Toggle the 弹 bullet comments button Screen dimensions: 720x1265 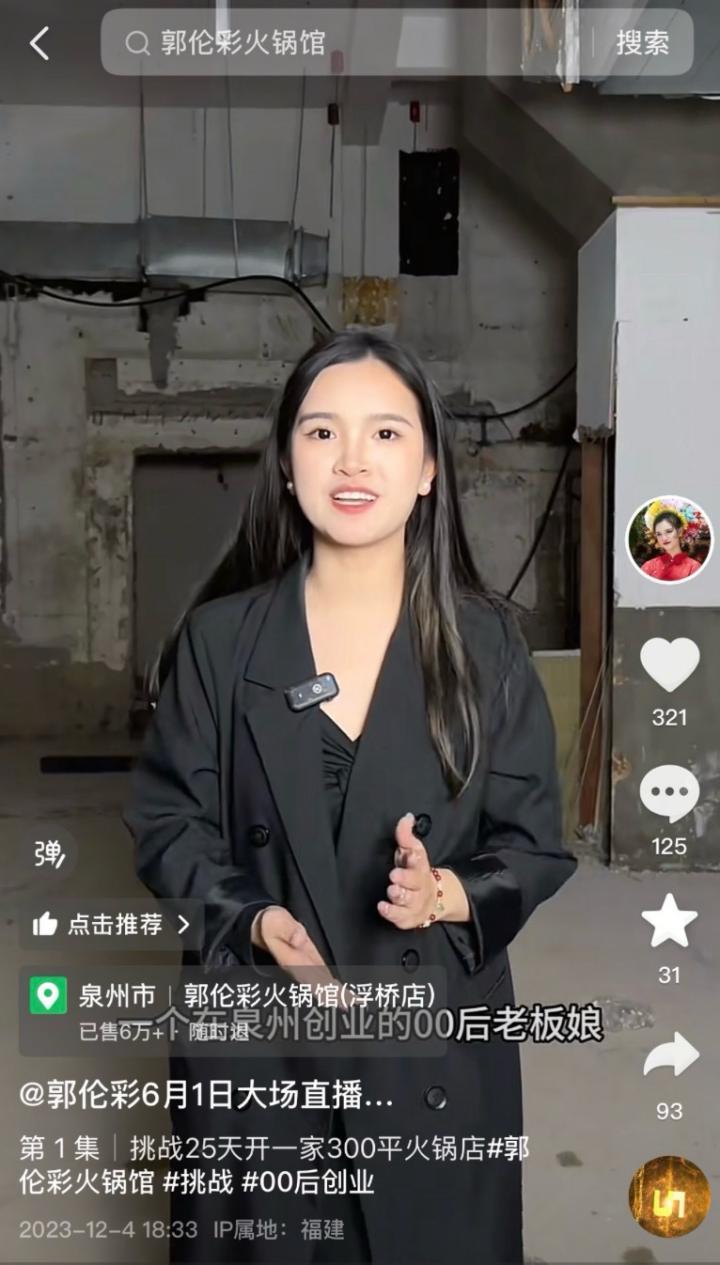tap(49, 853)
